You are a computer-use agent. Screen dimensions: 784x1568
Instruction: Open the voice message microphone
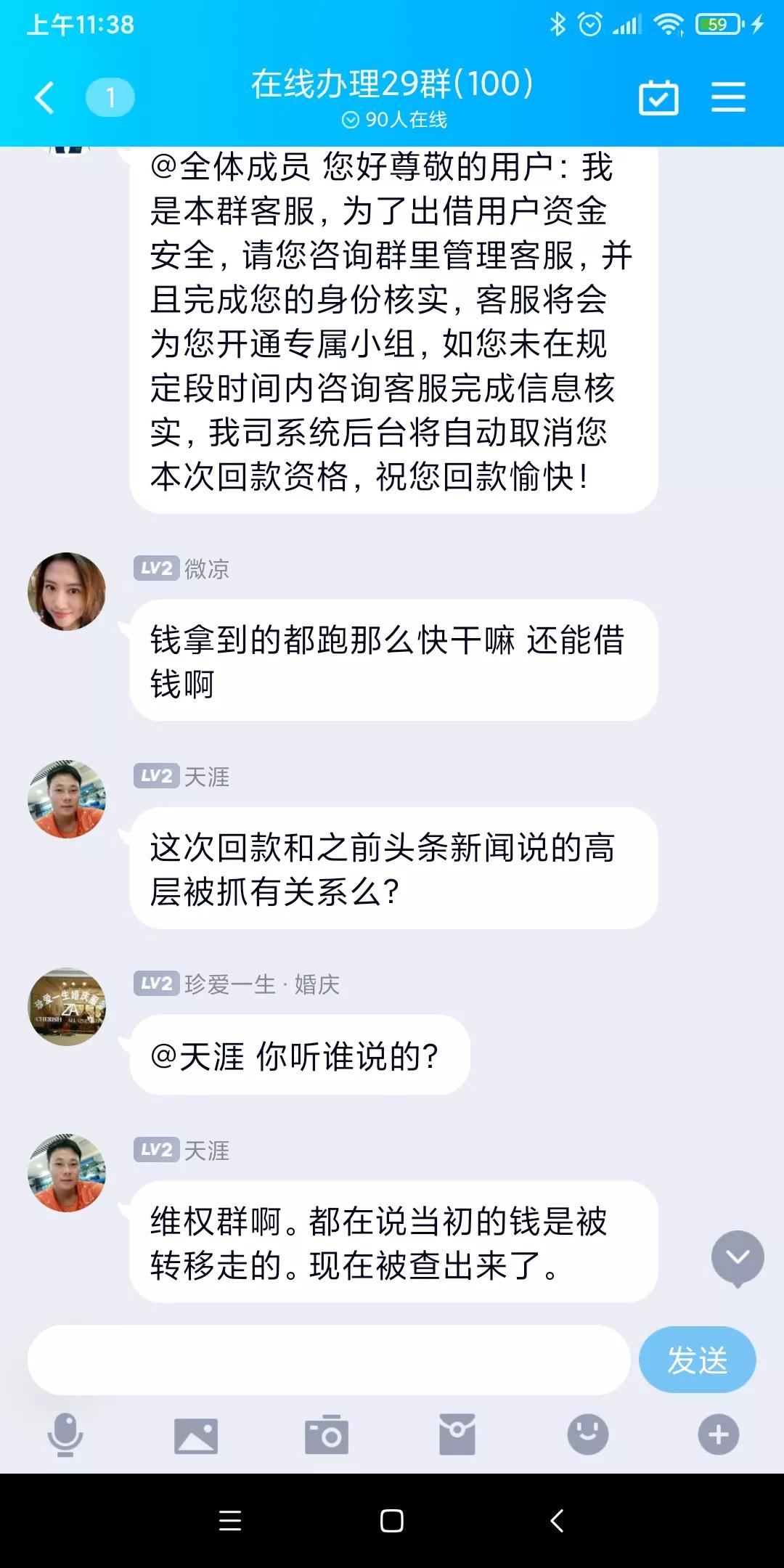pyautogui.click(x=65, y=1434)
